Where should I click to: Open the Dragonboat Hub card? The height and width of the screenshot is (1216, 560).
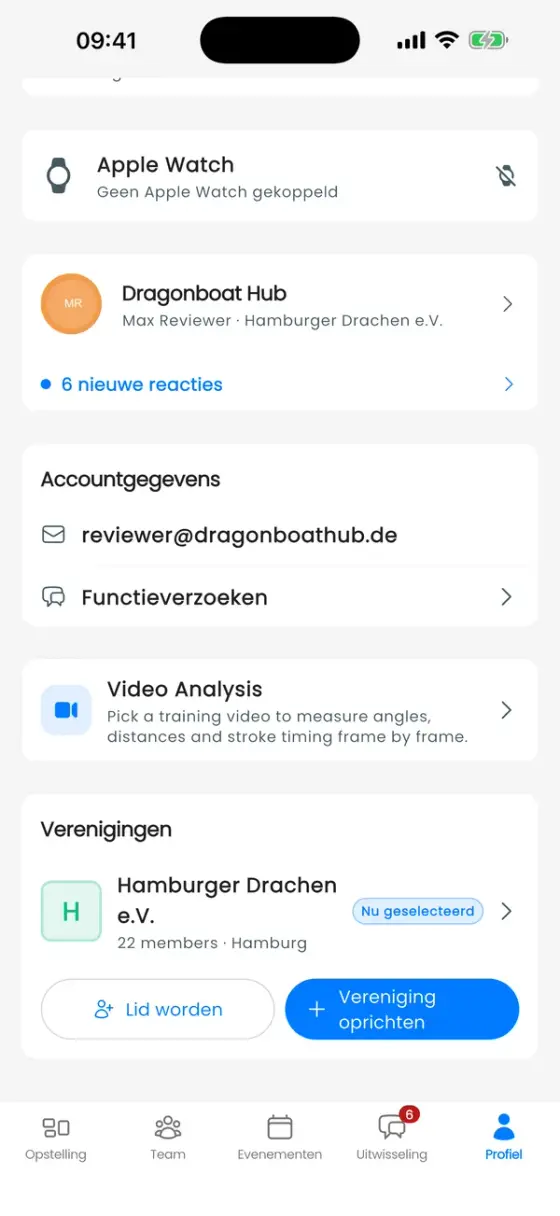click(x=279, y=305)
